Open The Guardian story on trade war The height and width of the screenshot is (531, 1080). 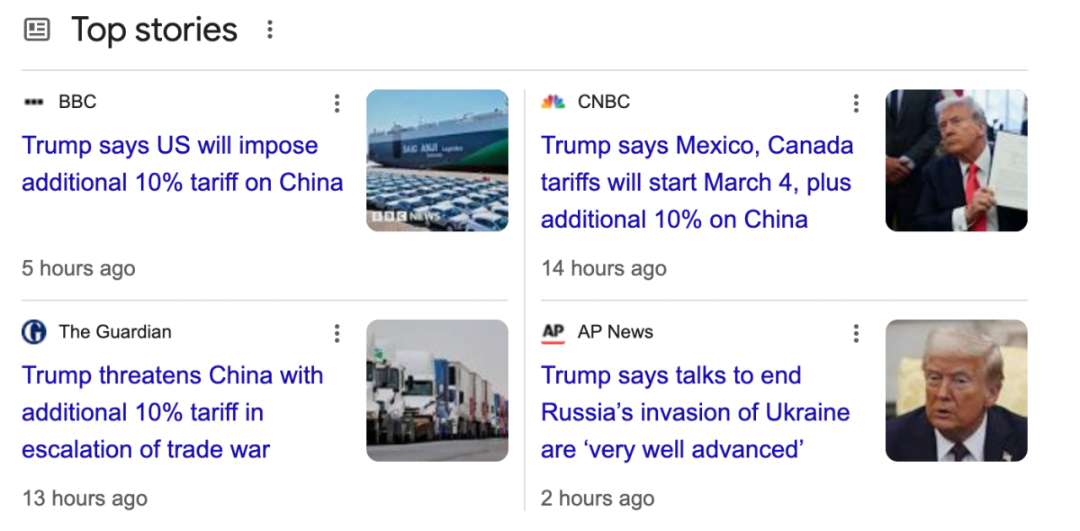(x=172, y=412)
